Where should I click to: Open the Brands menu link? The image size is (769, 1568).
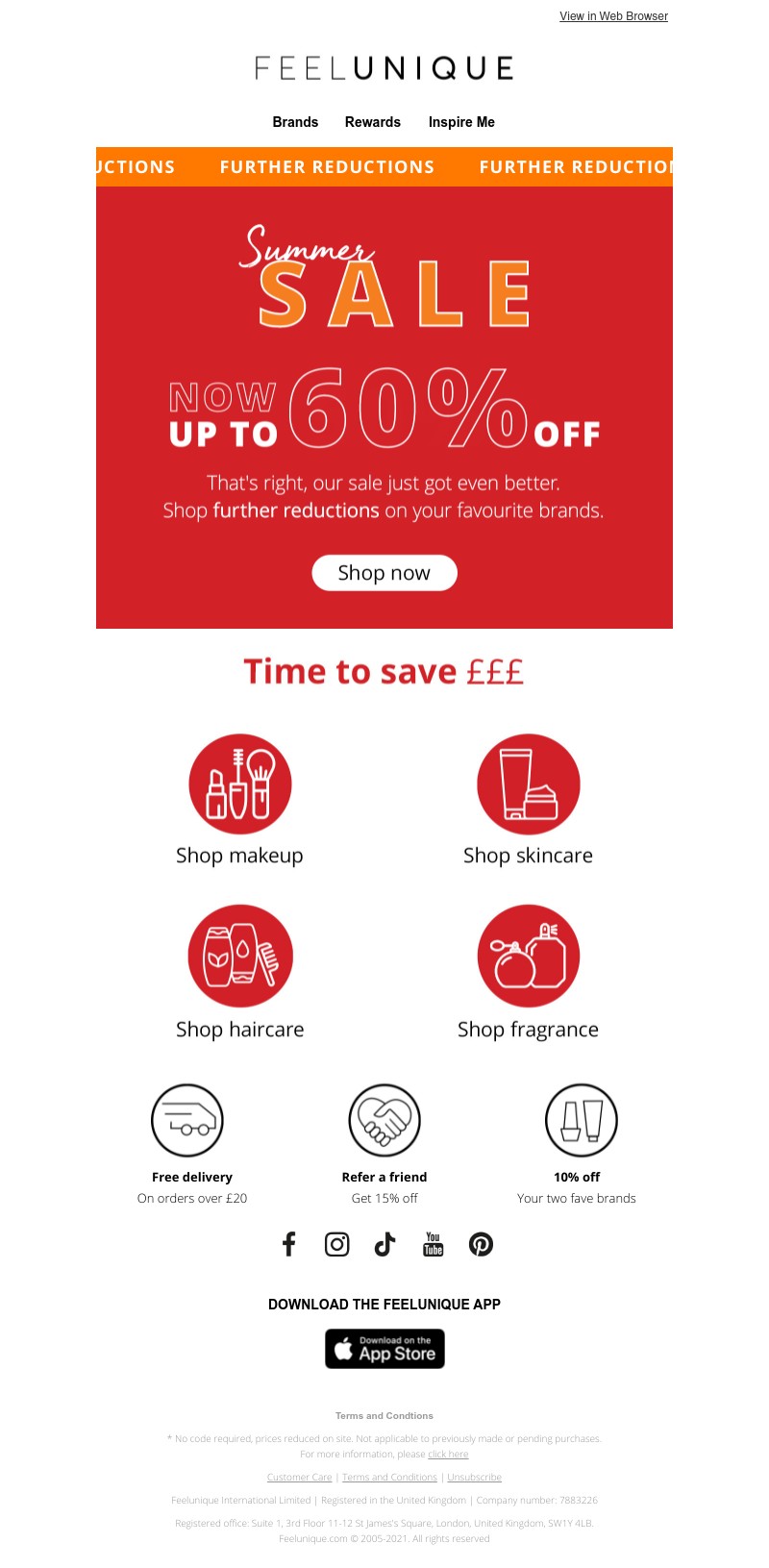point(295,122)
